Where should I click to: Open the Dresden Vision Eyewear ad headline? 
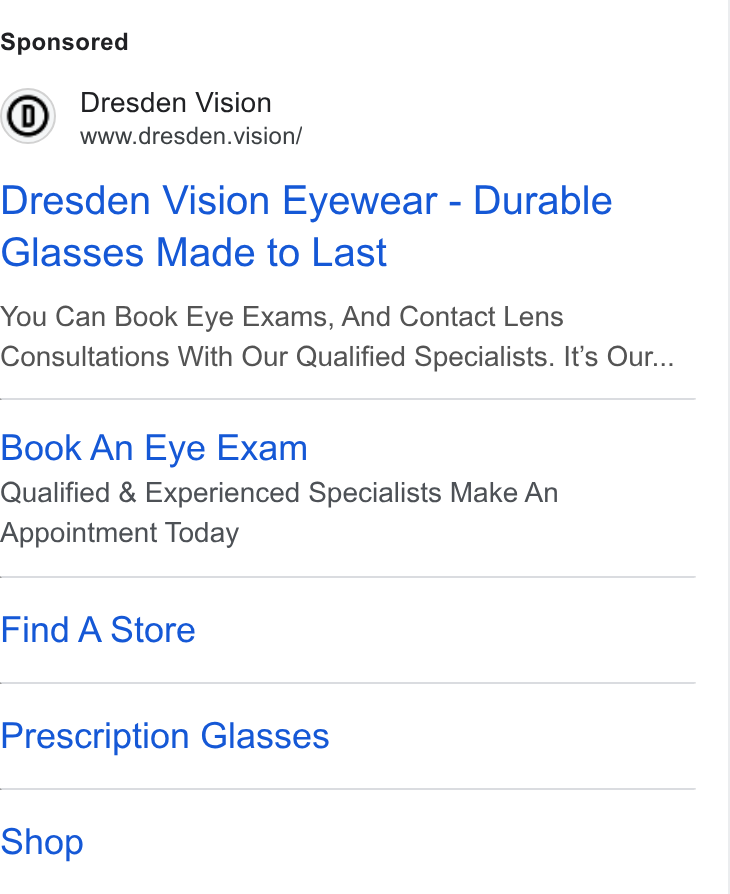[x=306, y=226]
